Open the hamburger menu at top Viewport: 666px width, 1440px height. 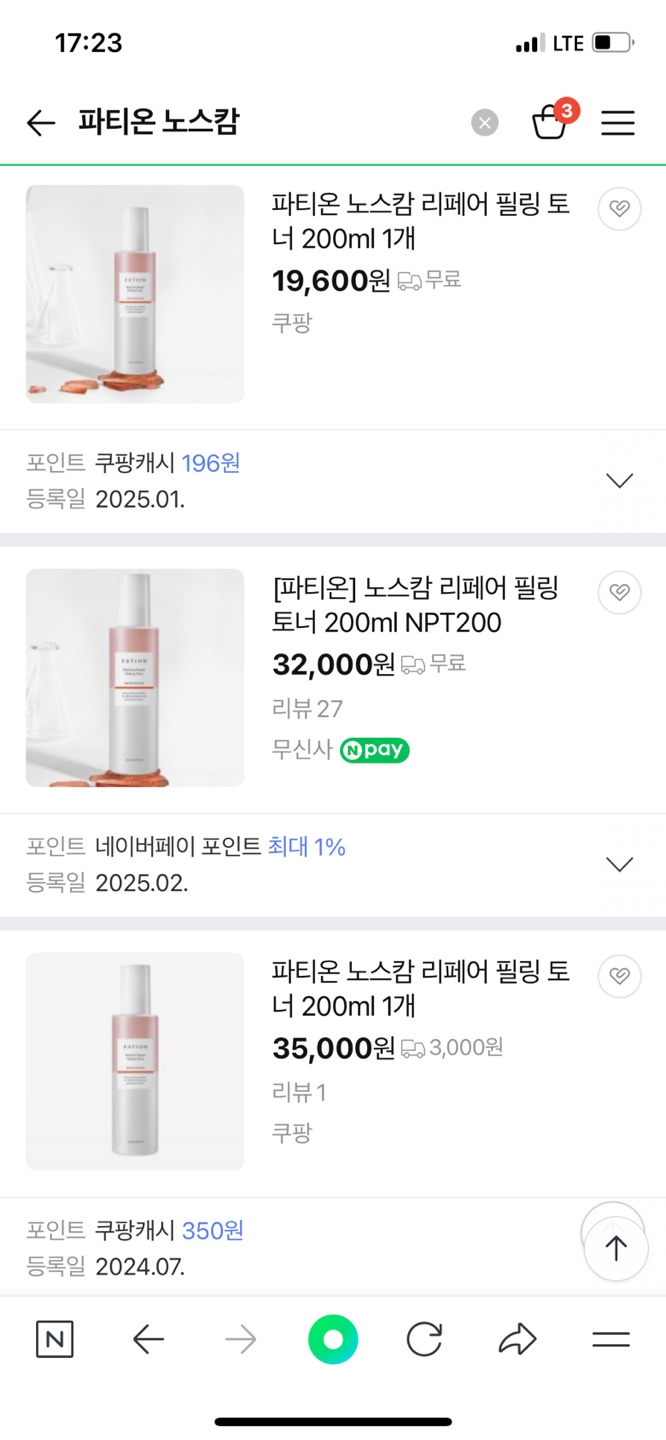pyautogui.click(x=618, y=123)
